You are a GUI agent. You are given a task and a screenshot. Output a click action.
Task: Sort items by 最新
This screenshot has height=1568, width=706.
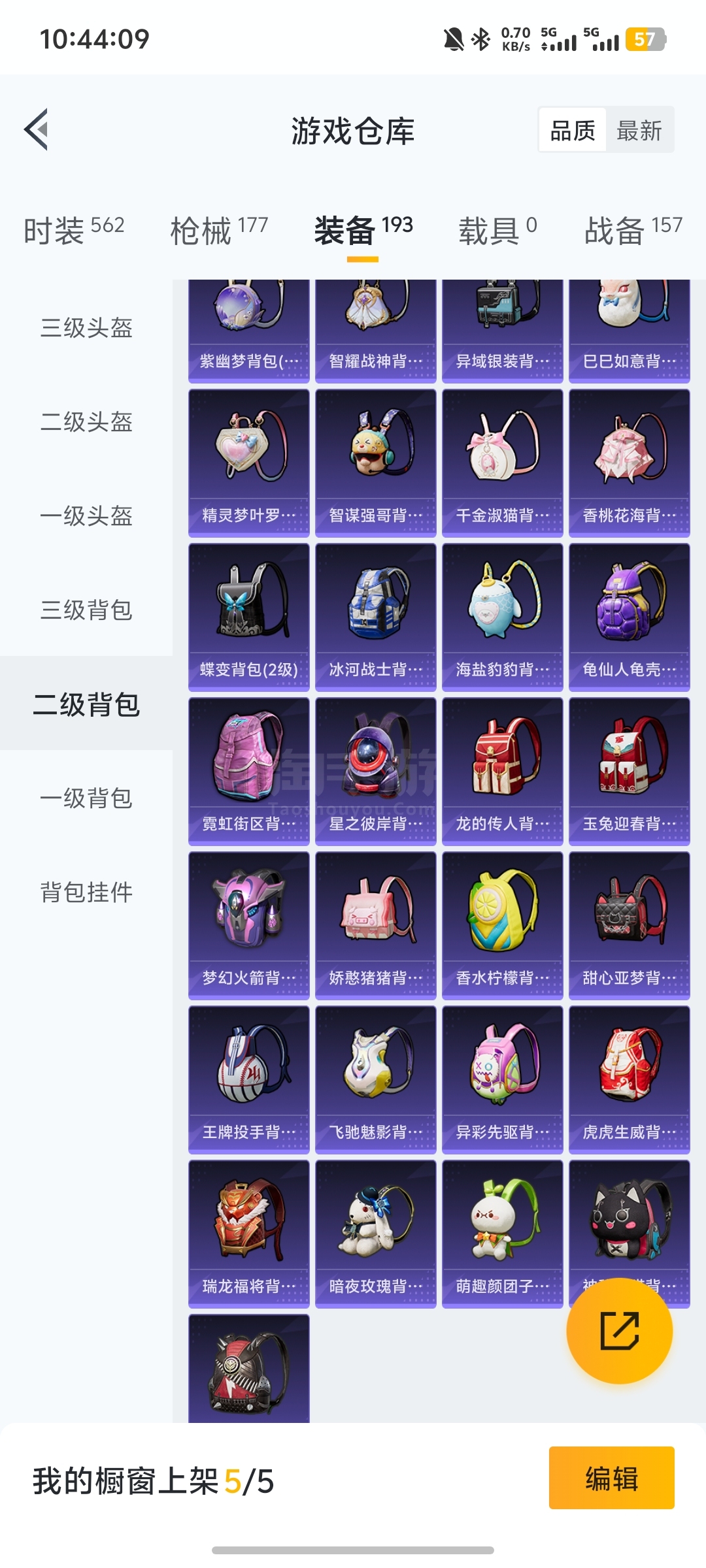coord(639,131)
